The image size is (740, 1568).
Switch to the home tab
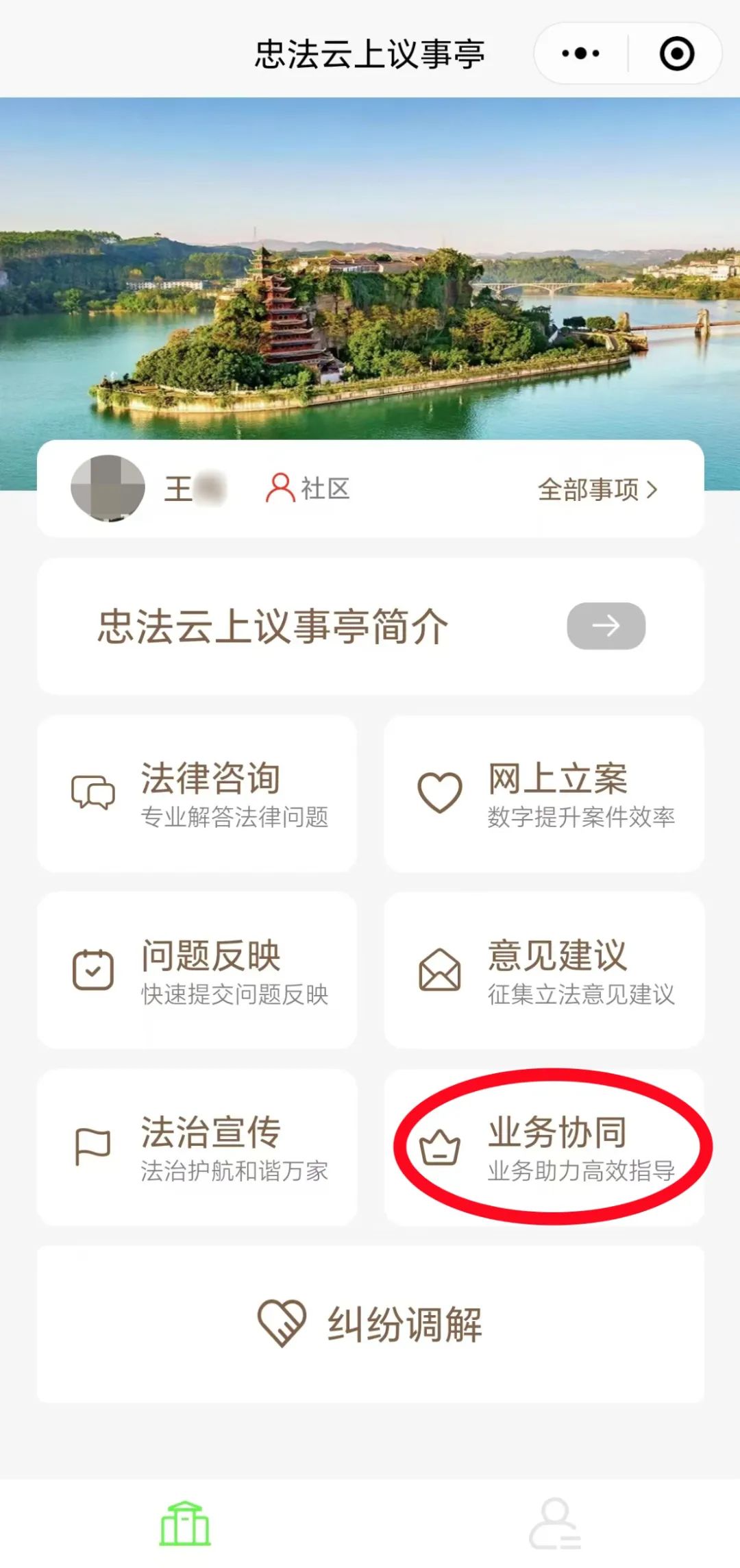click(185, 1523)
